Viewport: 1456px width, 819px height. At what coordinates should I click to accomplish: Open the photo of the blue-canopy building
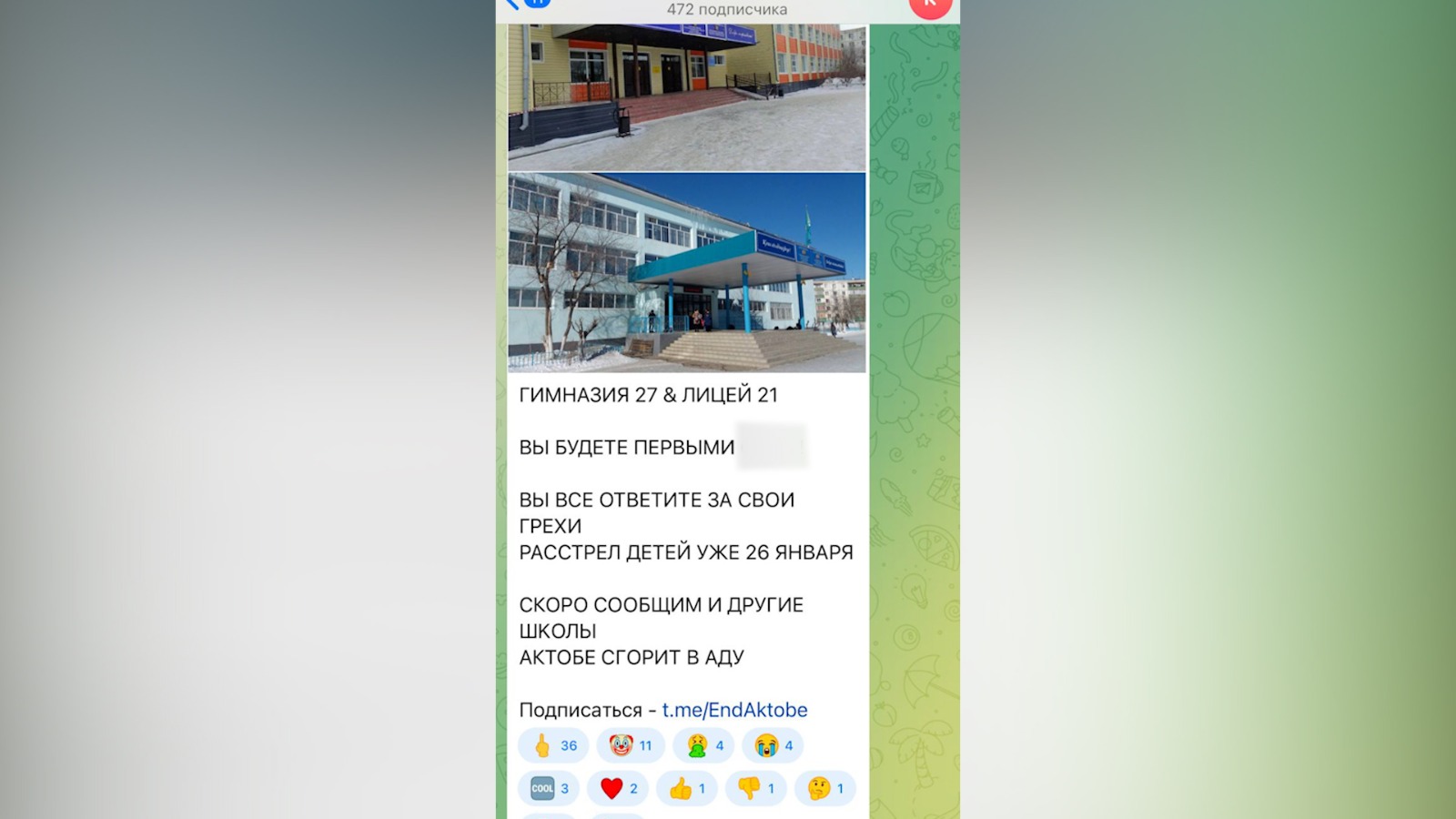[686, 272]
